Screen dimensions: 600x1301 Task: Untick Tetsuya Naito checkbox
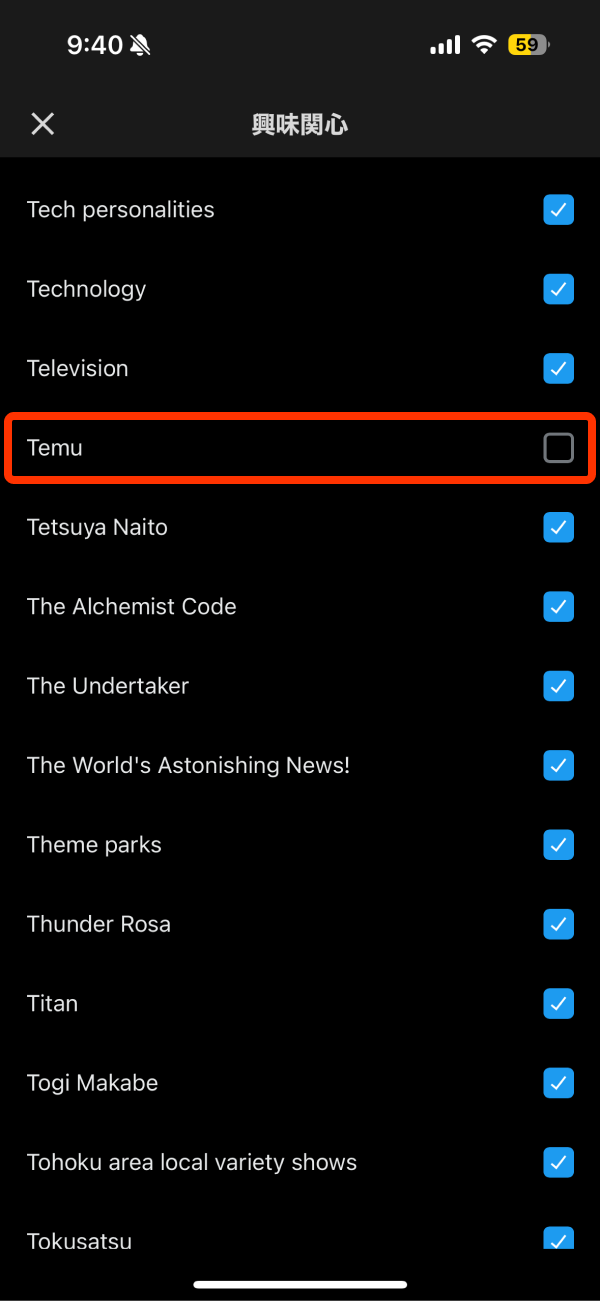click(558, 527)
